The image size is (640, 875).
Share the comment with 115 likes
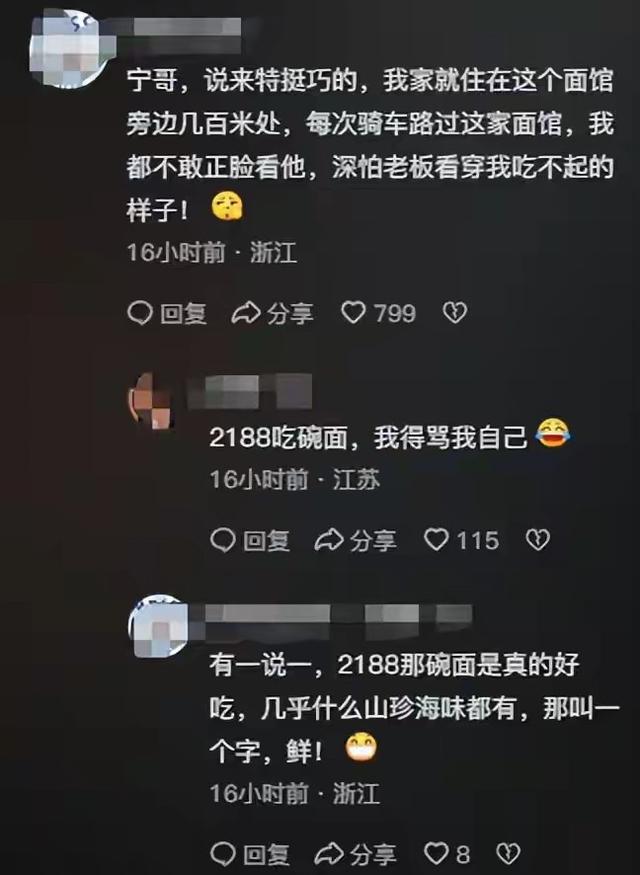(x=355, y=541)
